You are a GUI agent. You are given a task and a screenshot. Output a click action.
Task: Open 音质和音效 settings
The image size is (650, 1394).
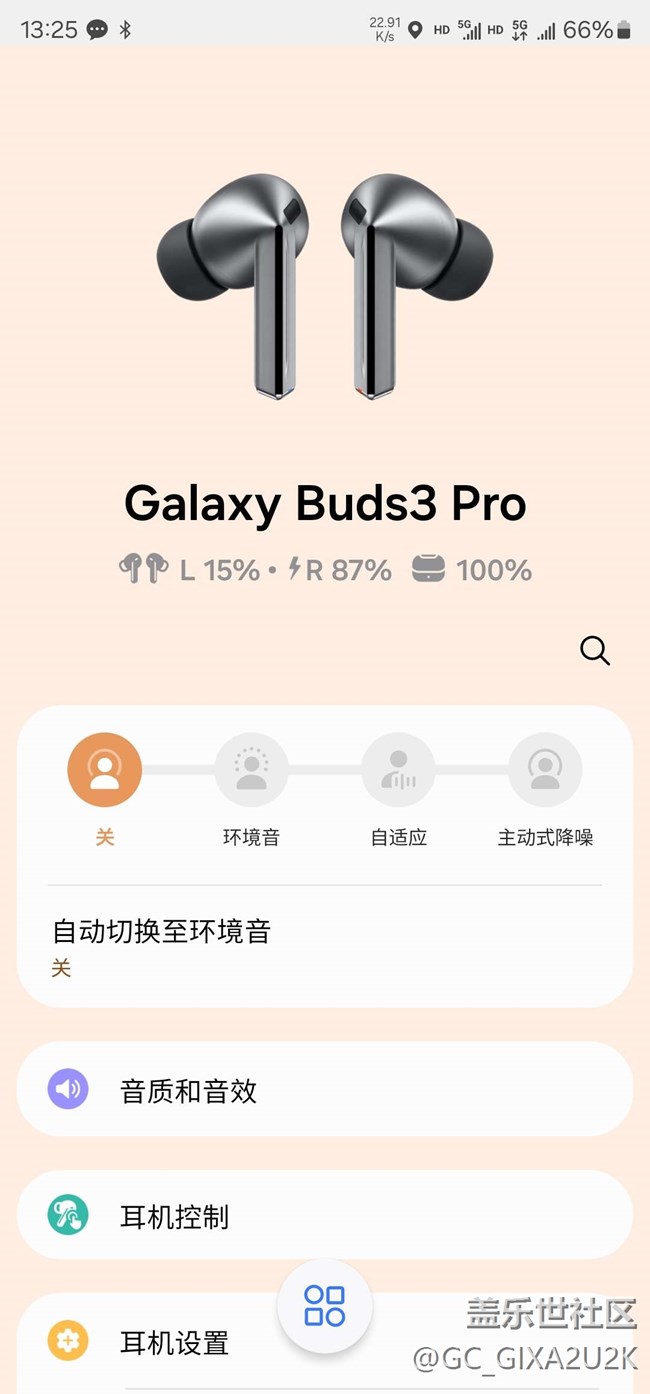324,1089
